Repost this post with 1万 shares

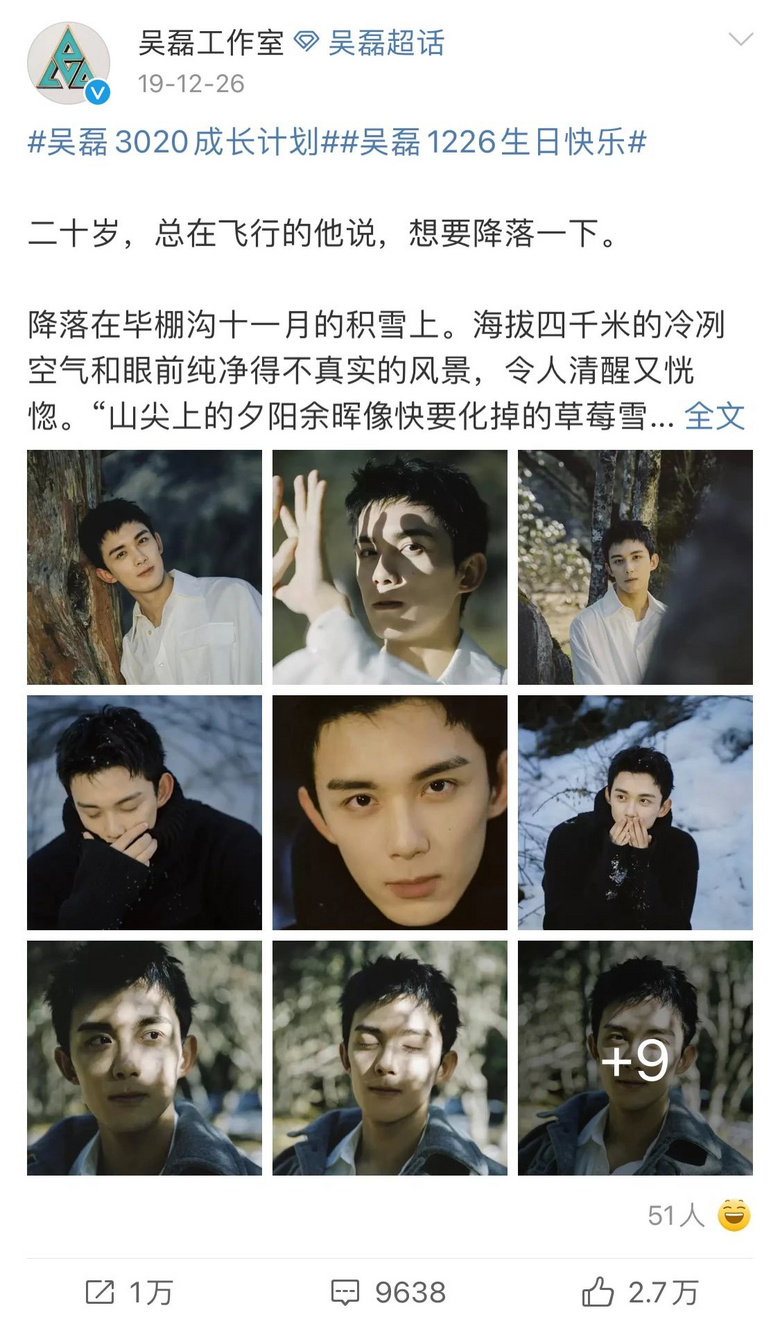click(x=130, y=1292)
